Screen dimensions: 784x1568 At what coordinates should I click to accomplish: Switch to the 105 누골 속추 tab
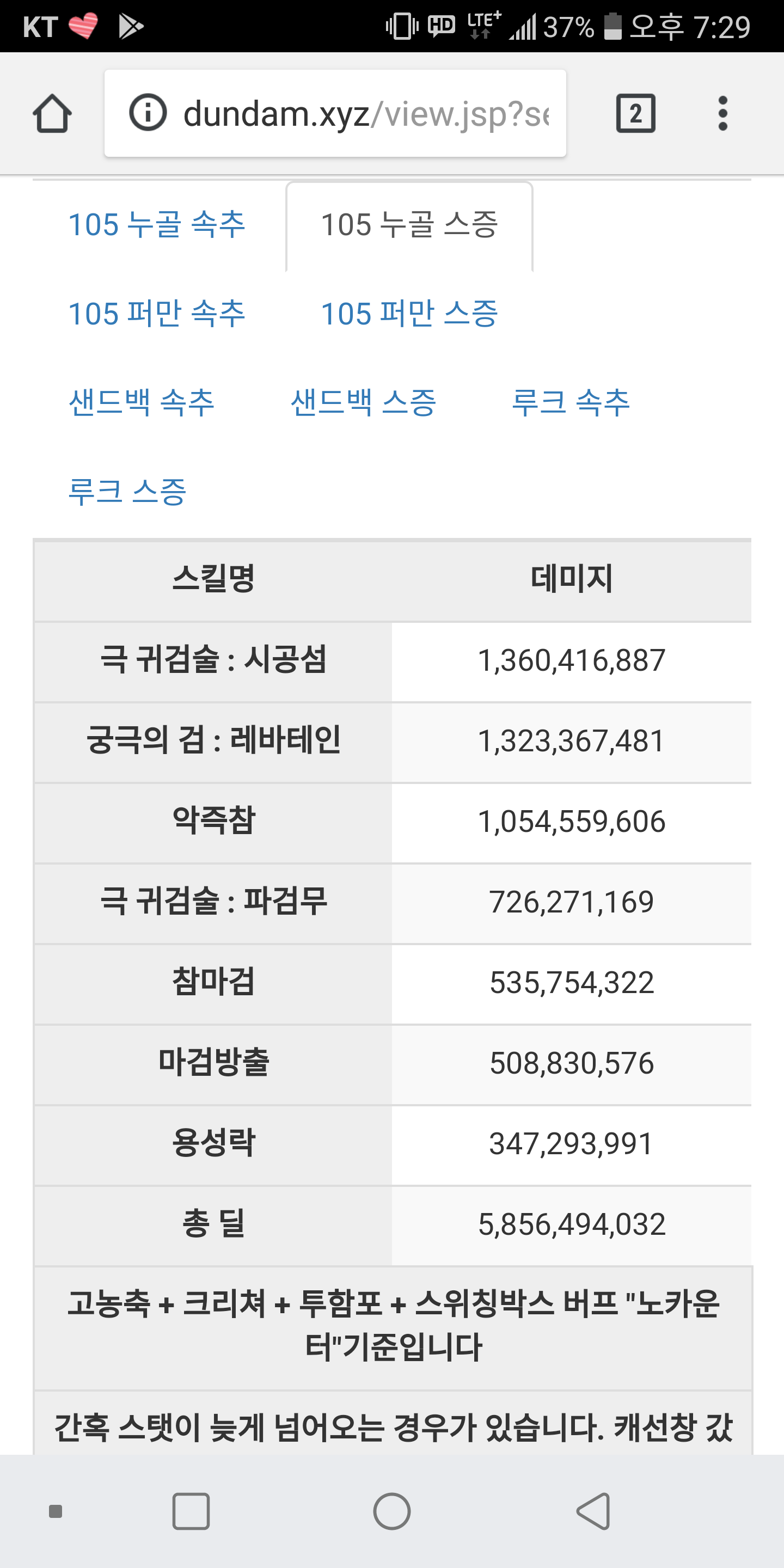pos(156,225)
